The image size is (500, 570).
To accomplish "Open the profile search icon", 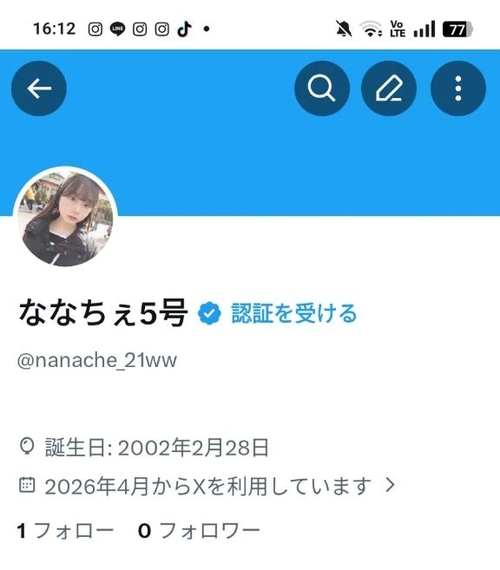I will point(322,88).
